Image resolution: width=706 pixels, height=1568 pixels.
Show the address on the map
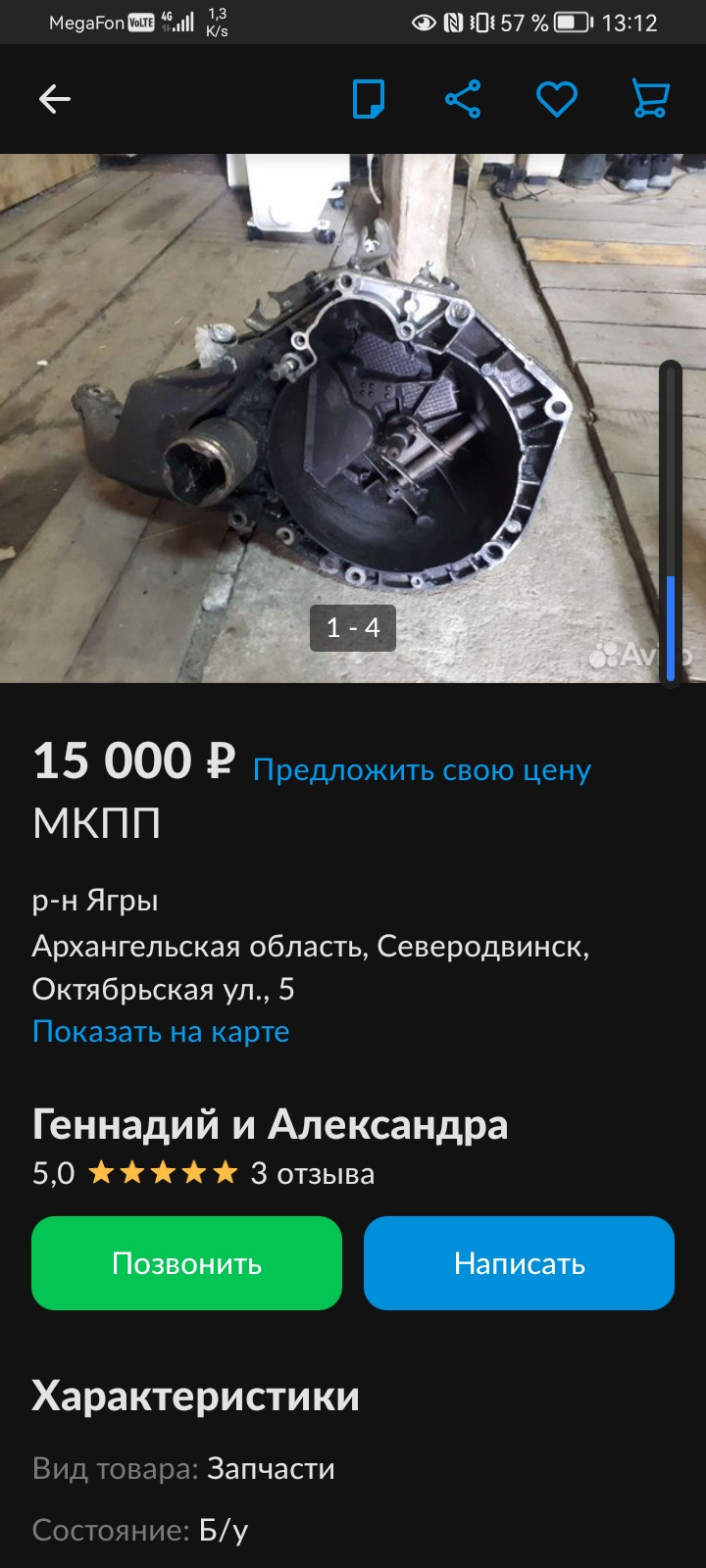point(161,1031)
